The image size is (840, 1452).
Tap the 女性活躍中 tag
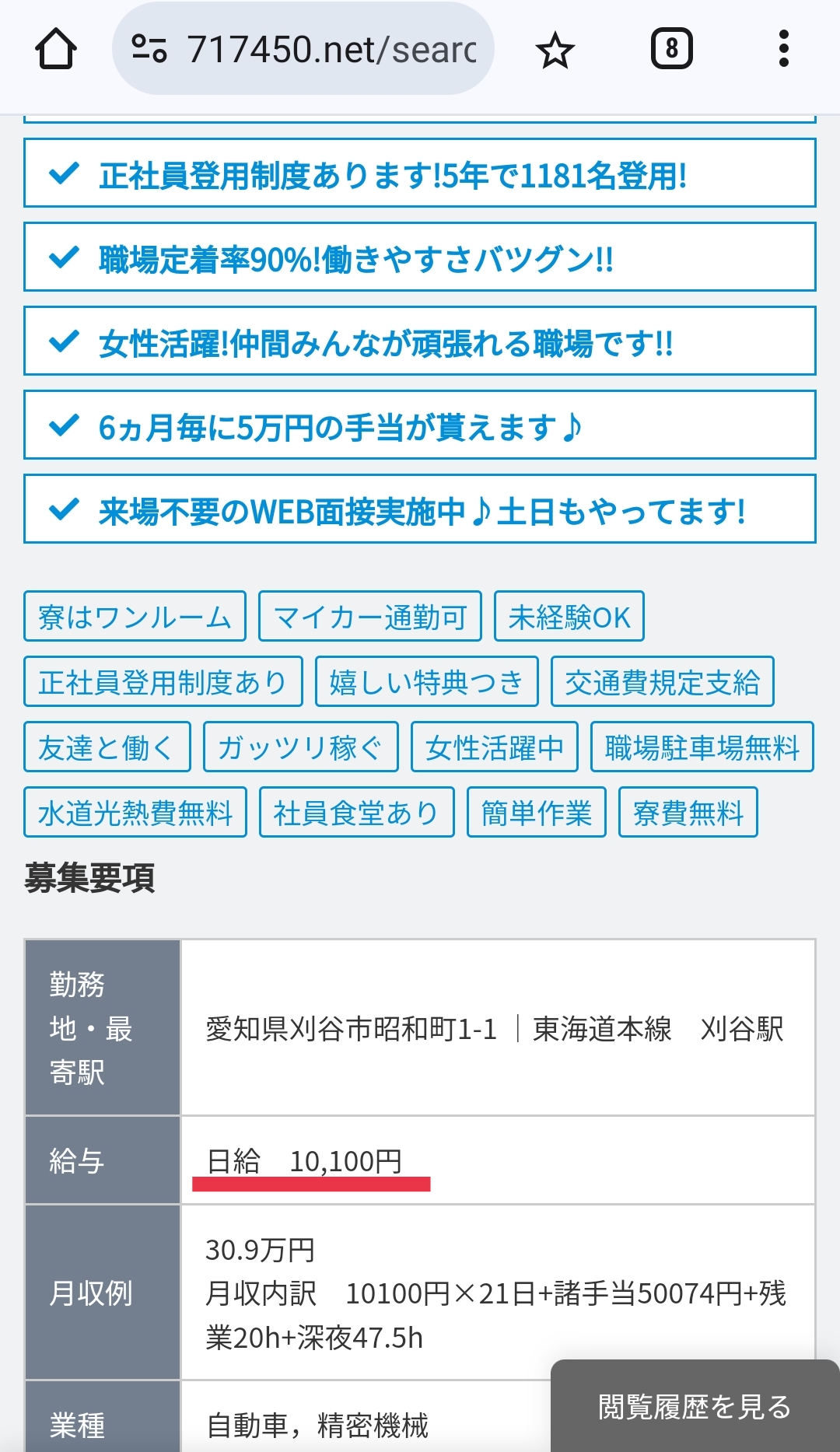pos(495,747)
